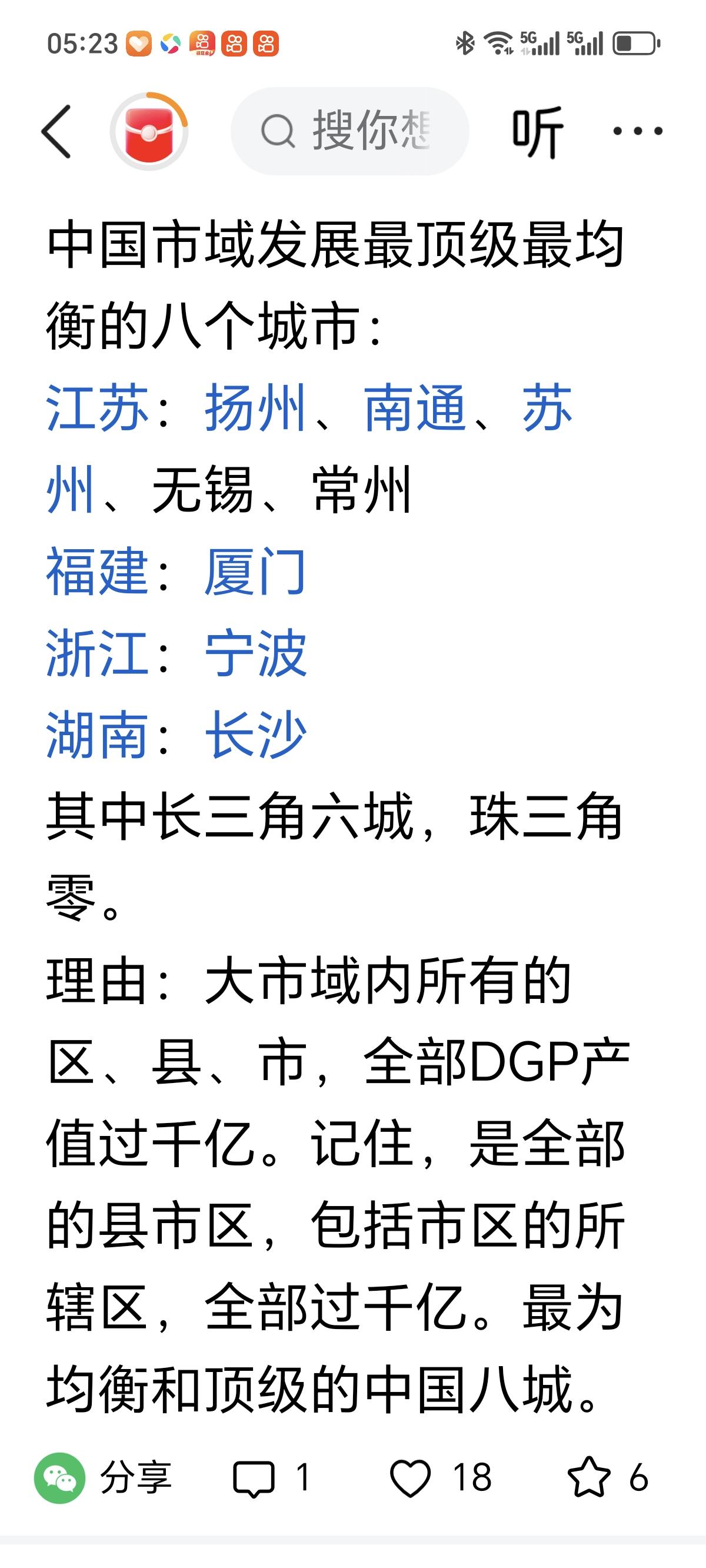
Task: Open the three-dot more options menu
Action: [637, 131]
